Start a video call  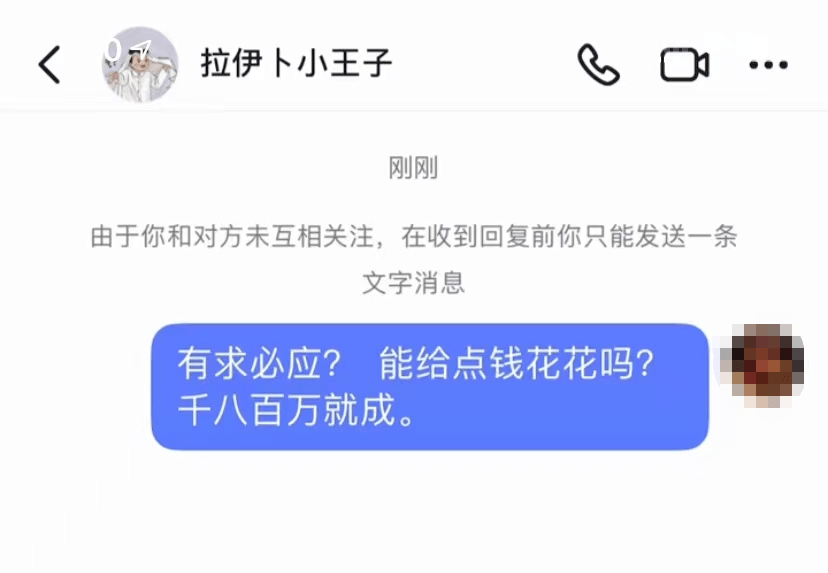click(685, 65)
